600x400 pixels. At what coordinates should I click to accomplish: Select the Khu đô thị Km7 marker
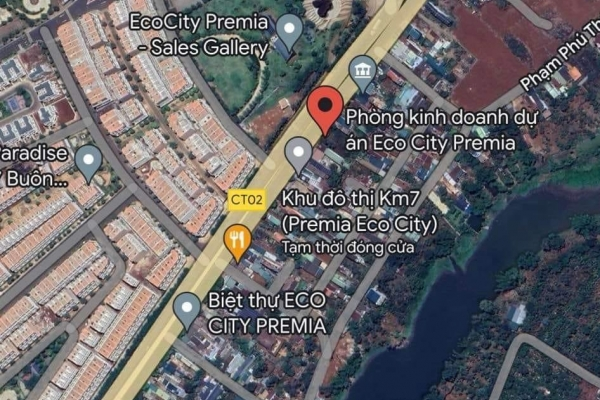299,153
